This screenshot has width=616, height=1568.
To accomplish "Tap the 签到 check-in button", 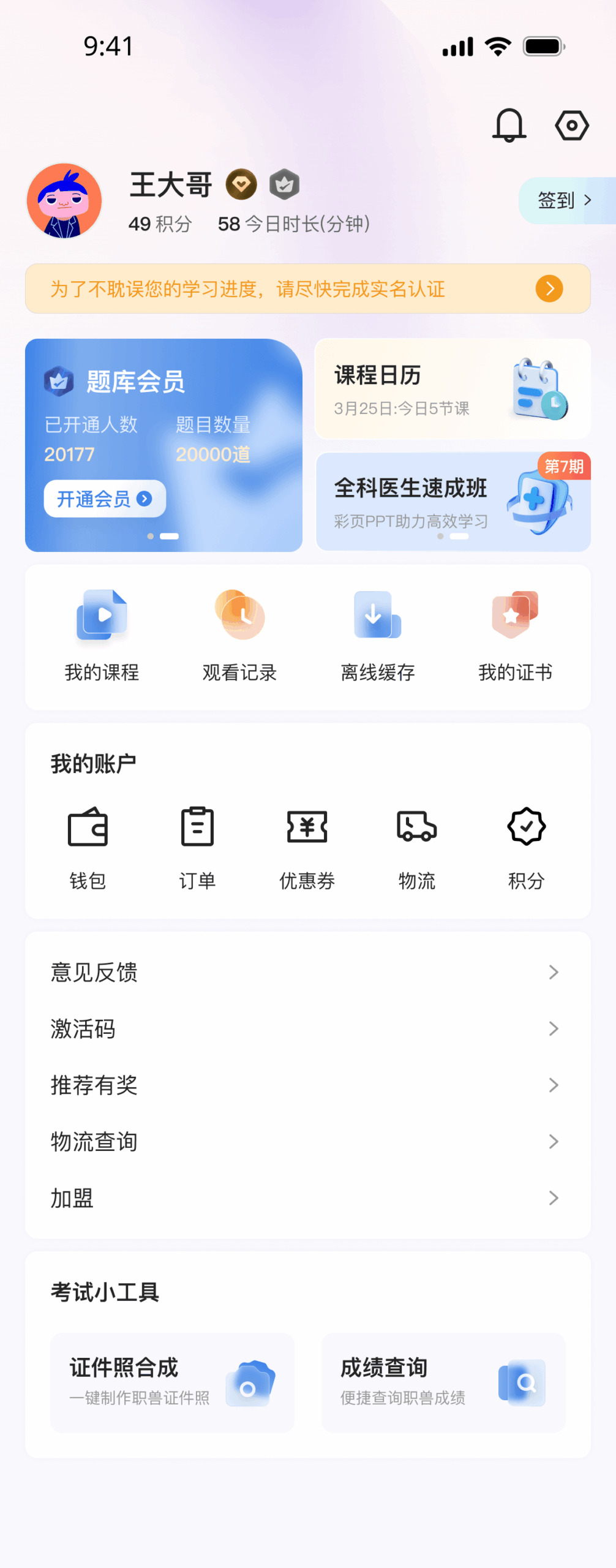I will pos(565,200).
